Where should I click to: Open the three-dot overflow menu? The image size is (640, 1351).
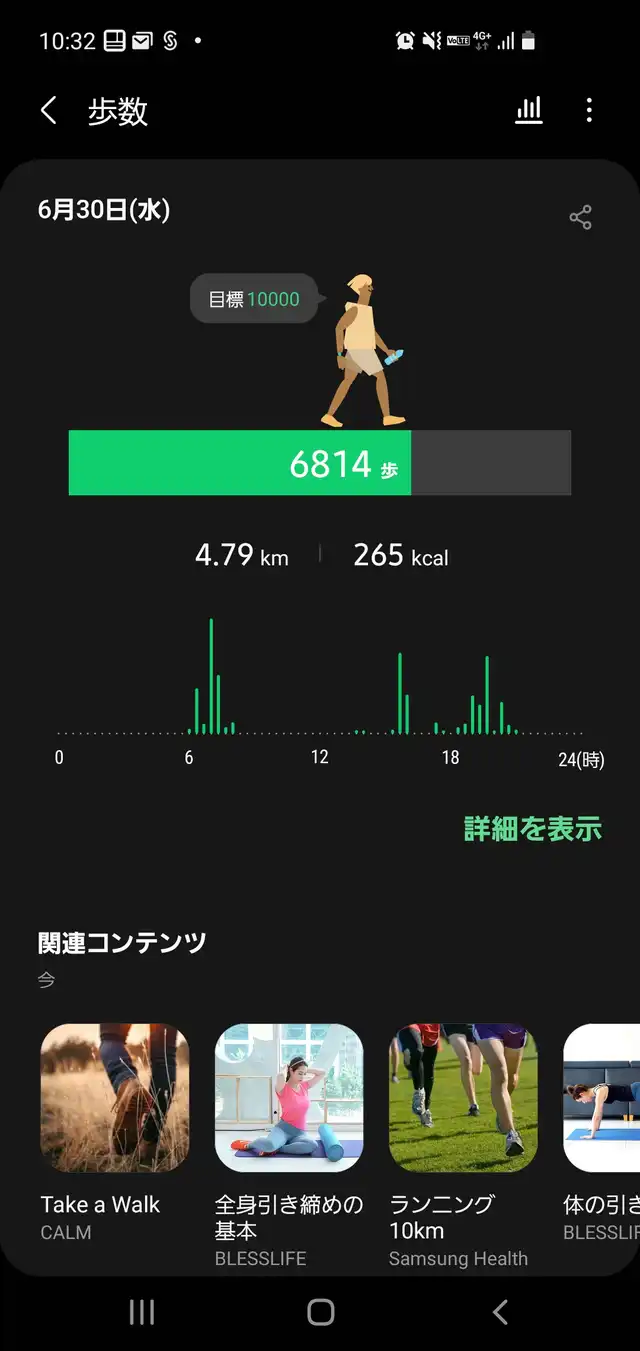(x=589, y=110)
